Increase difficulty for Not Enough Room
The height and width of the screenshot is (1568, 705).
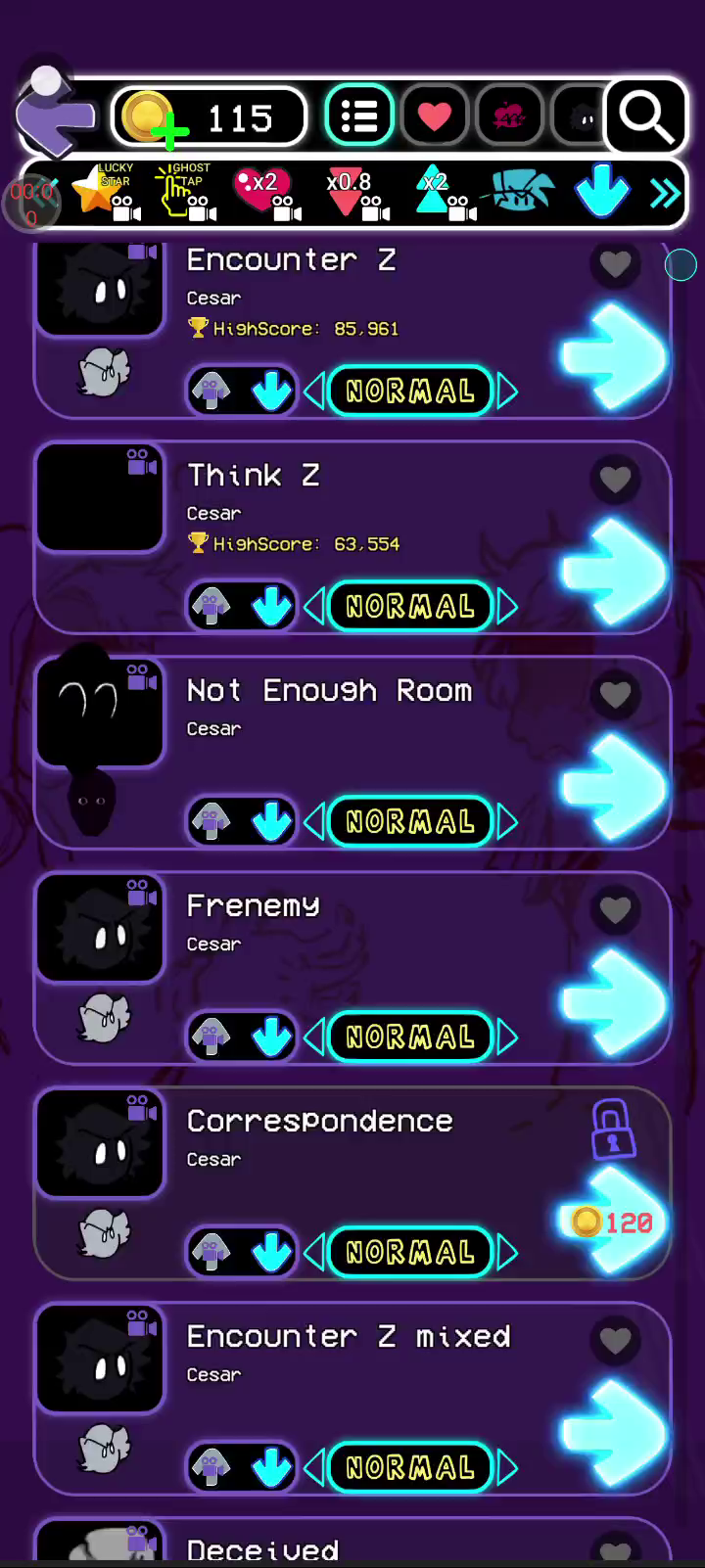coord(507,822)
